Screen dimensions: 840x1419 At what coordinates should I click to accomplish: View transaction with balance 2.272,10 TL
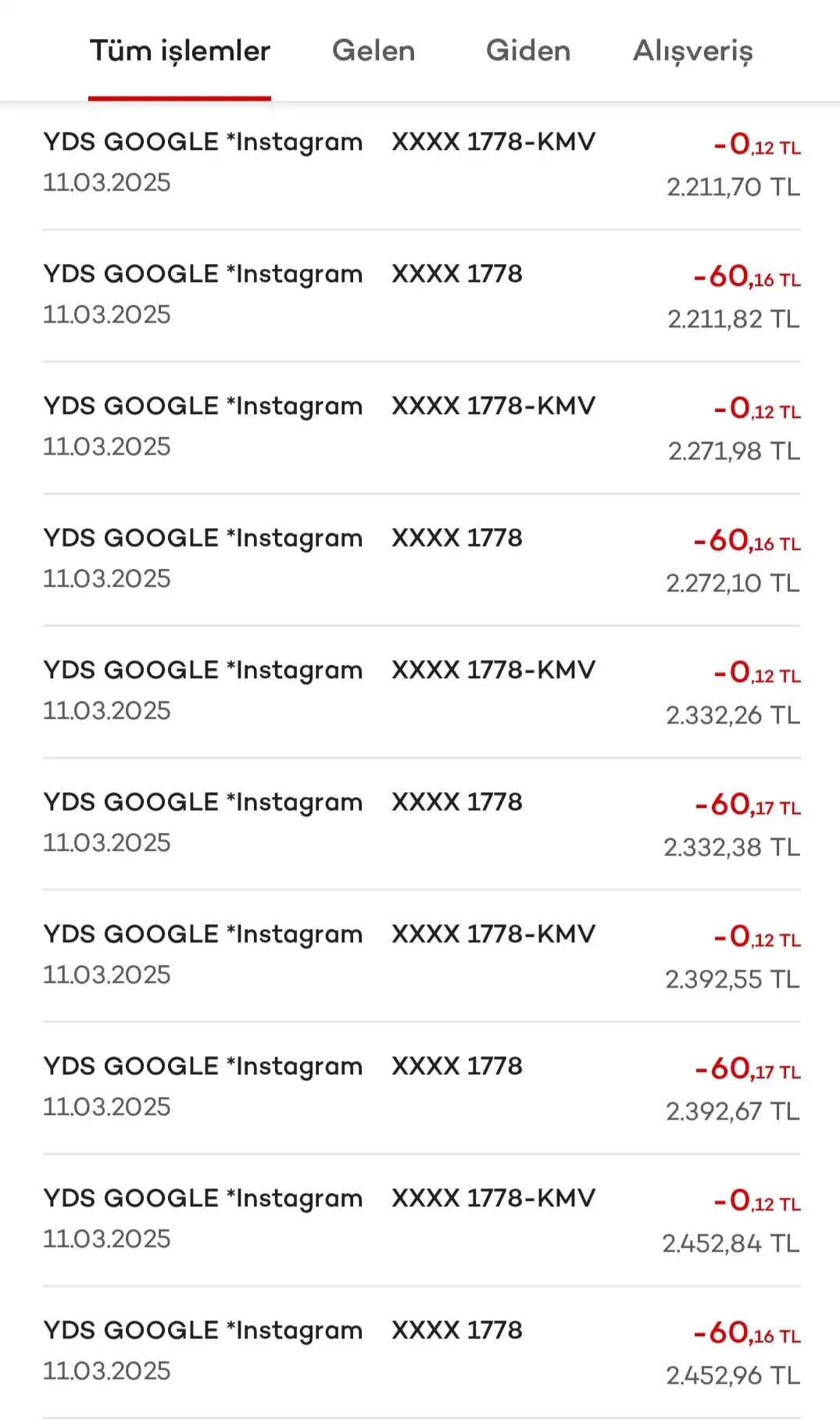(x=422, y=560)
